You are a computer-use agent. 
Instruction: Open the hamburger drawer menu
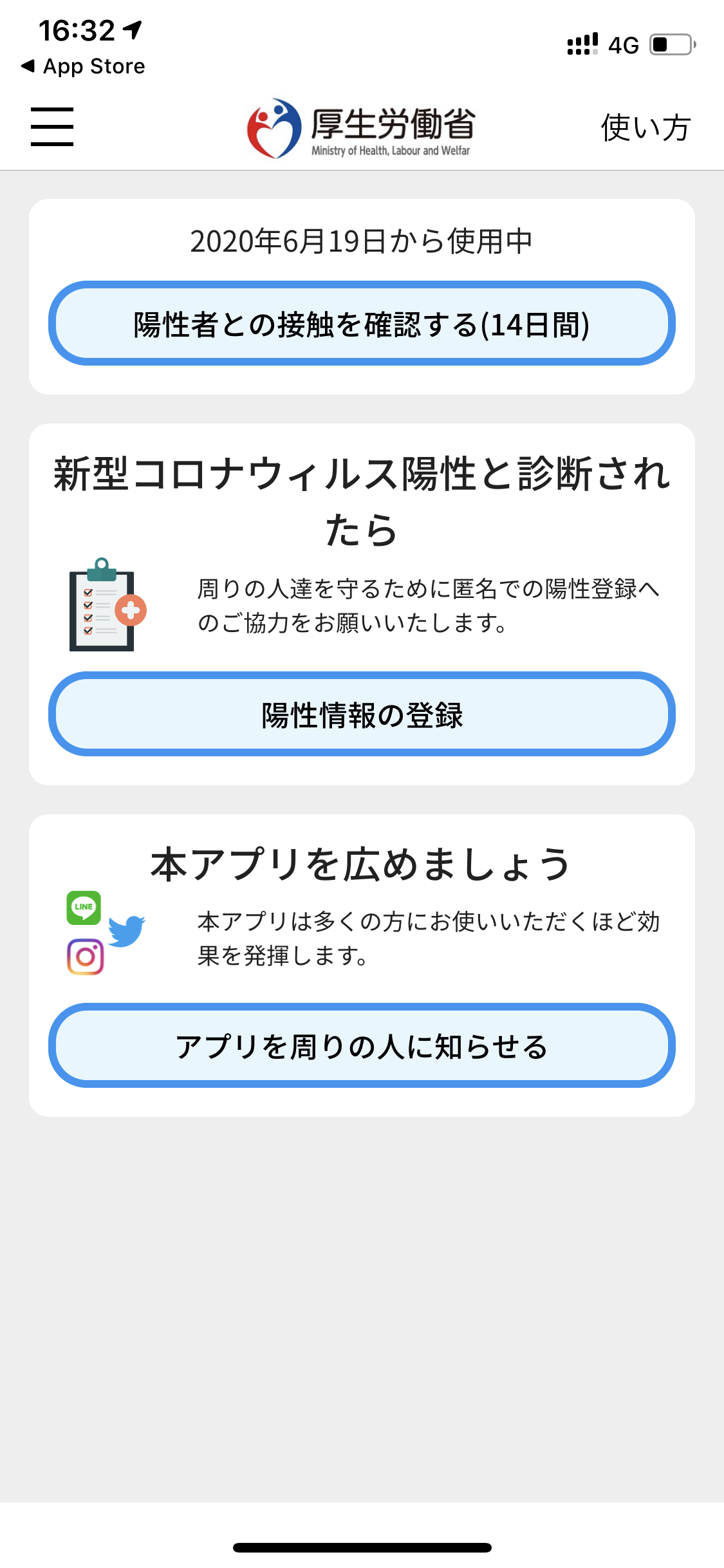52,127
